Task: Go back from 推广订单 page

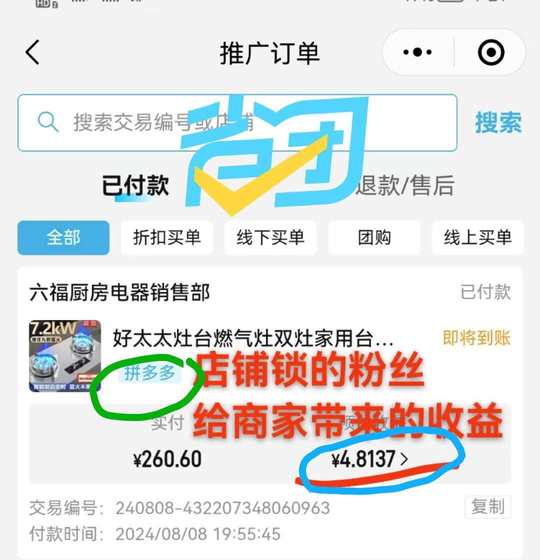Action: click(x=32, y=52)
